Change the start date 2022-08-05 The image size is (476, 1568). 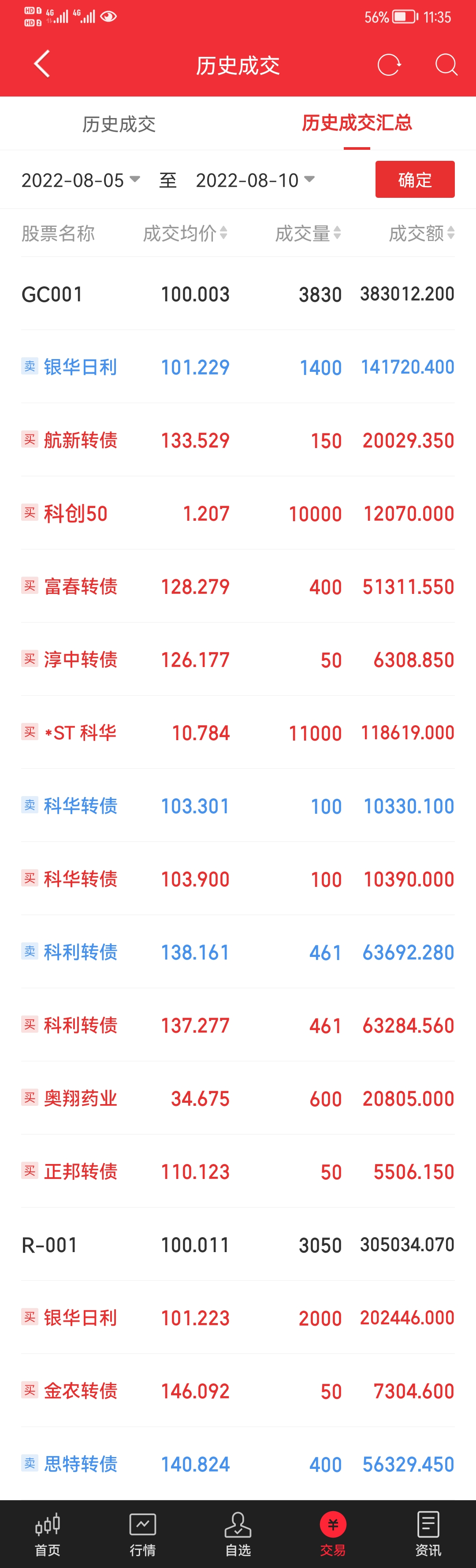click(80, 180)
